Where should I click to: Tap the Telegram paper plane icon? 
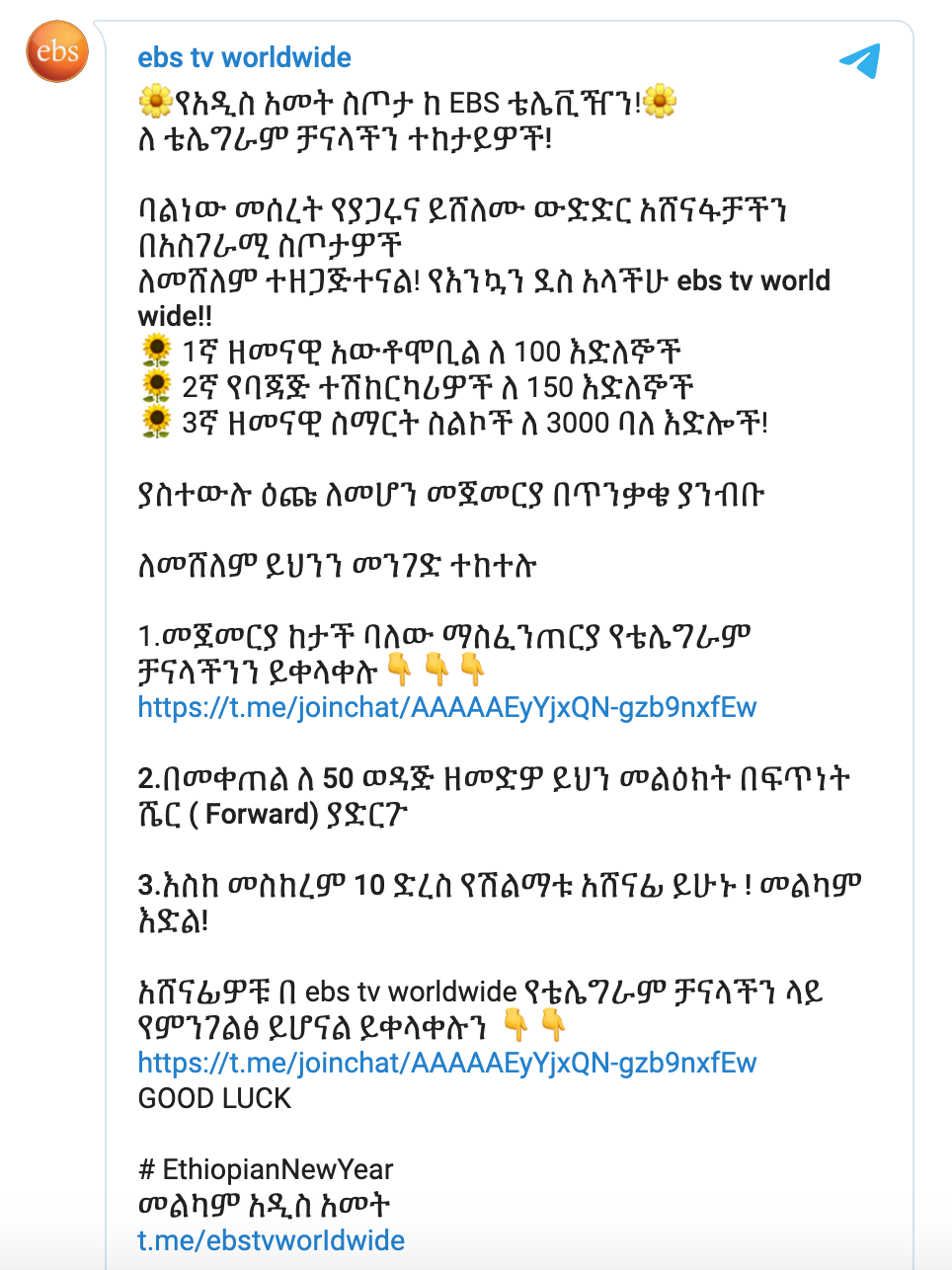(x=859, y=60)
